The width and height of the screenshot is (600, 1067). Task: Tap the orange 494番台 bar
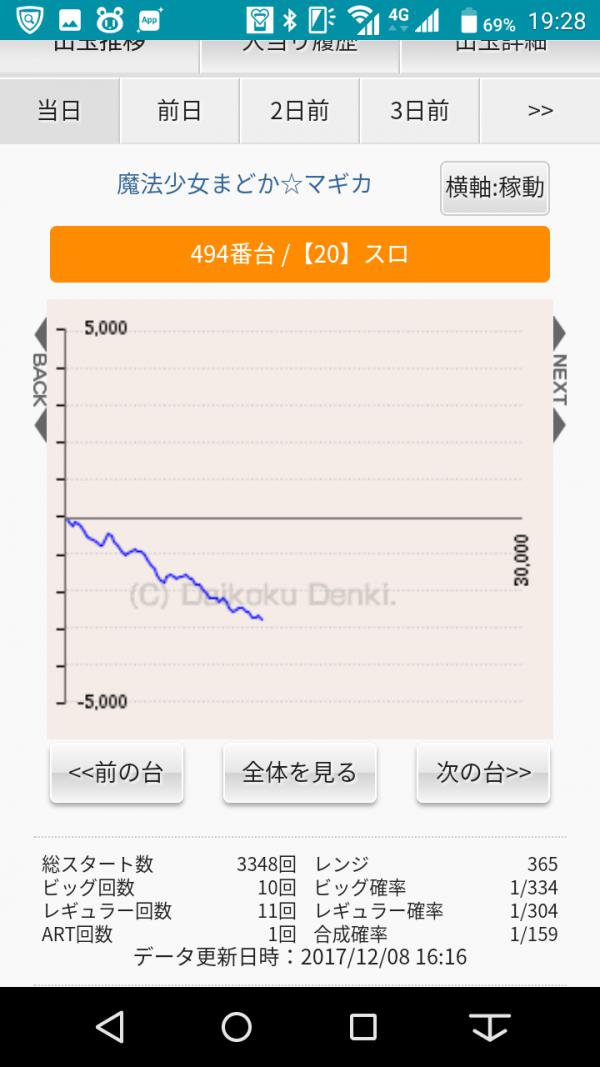pos(299,255)
